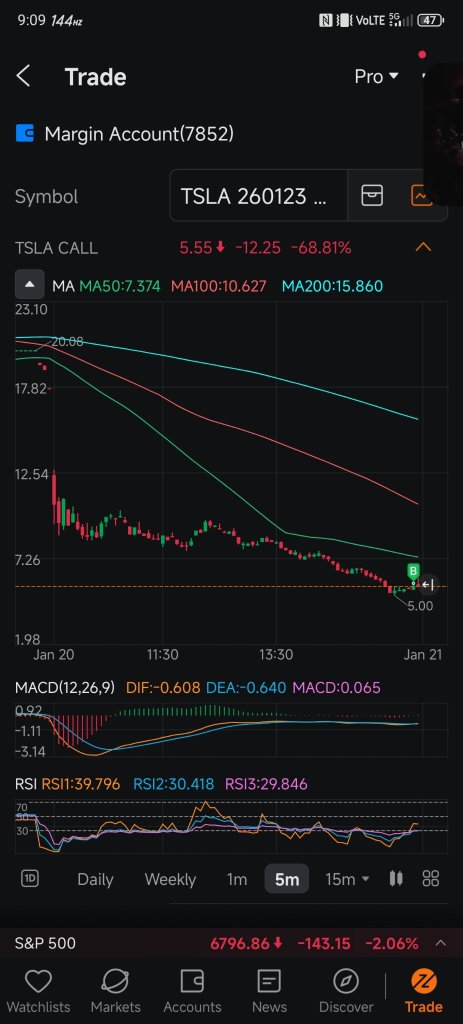Go back from the Trade screen
The height and width of the screenshot is (1024, 463).
pyautogui.click(x=23, y=76)
